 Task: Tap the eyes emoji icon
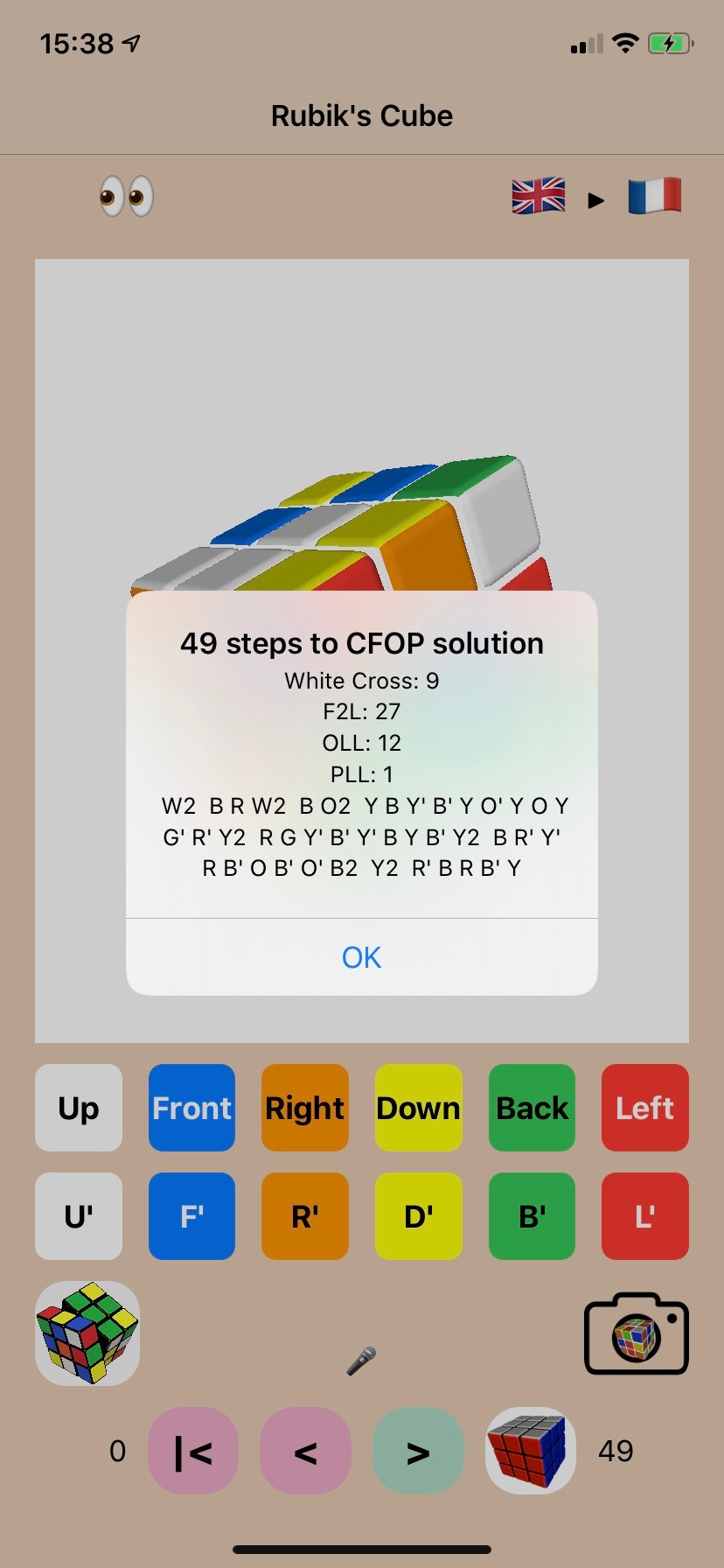pos(126,196)
